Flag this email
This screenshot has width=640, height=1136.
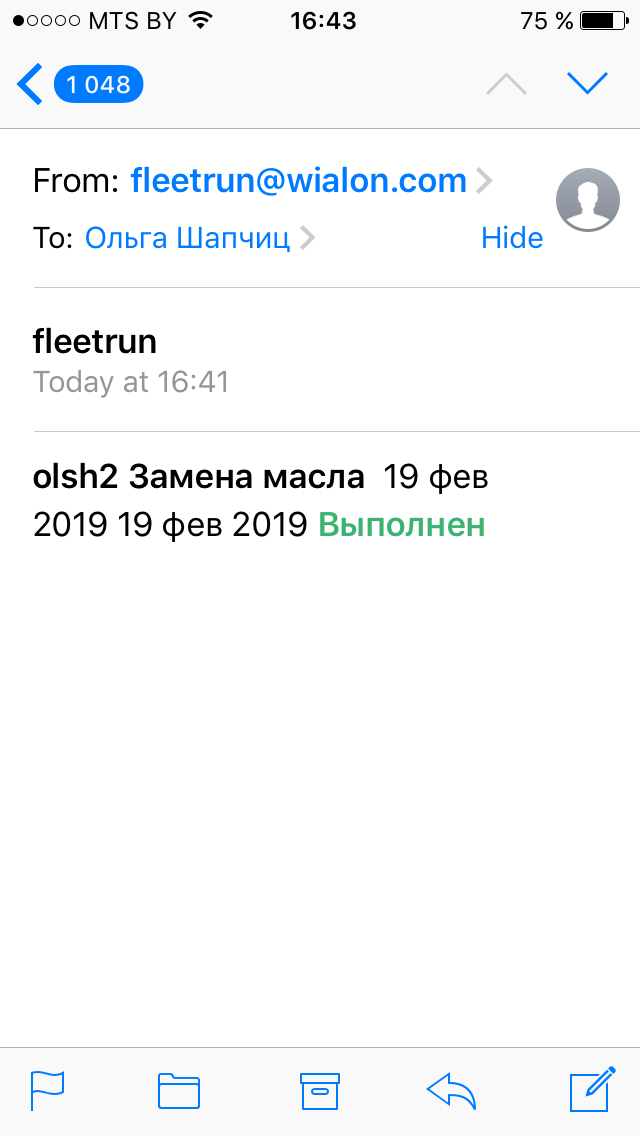pos(47,1090)
